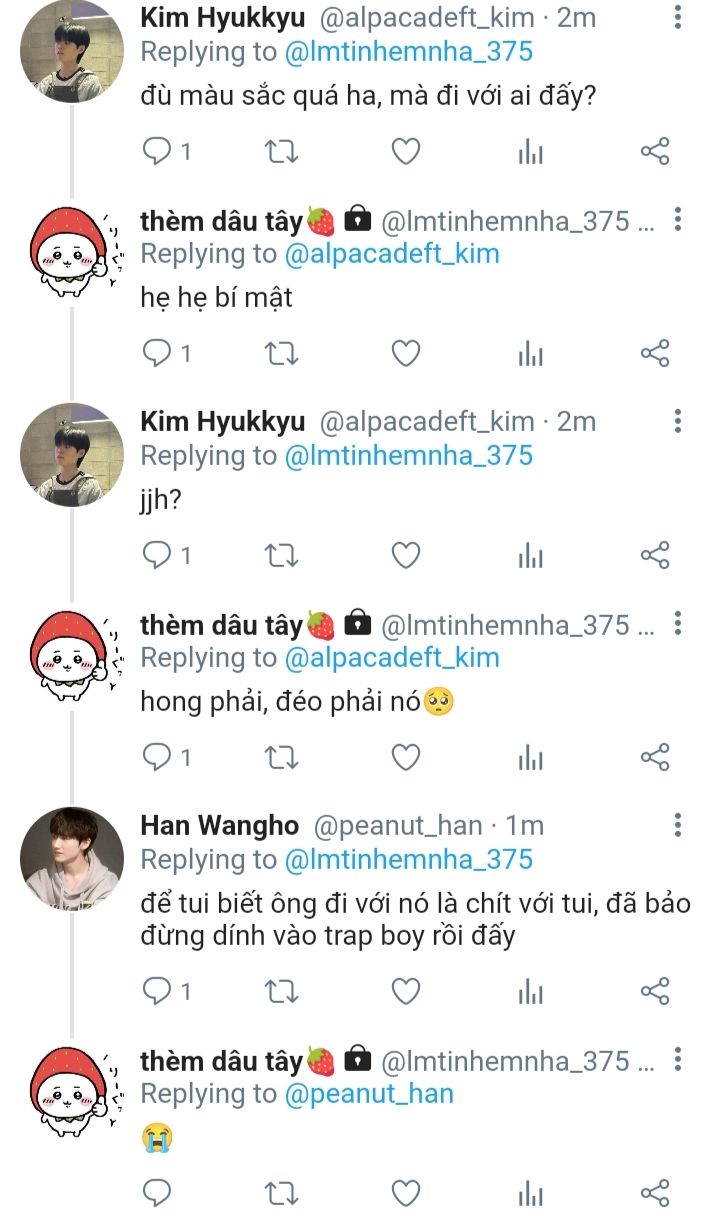Open avatar beside the "đi với ai đấy?" tweet
The height and width of the screenshot is (1224, 720).
(72, 50)
